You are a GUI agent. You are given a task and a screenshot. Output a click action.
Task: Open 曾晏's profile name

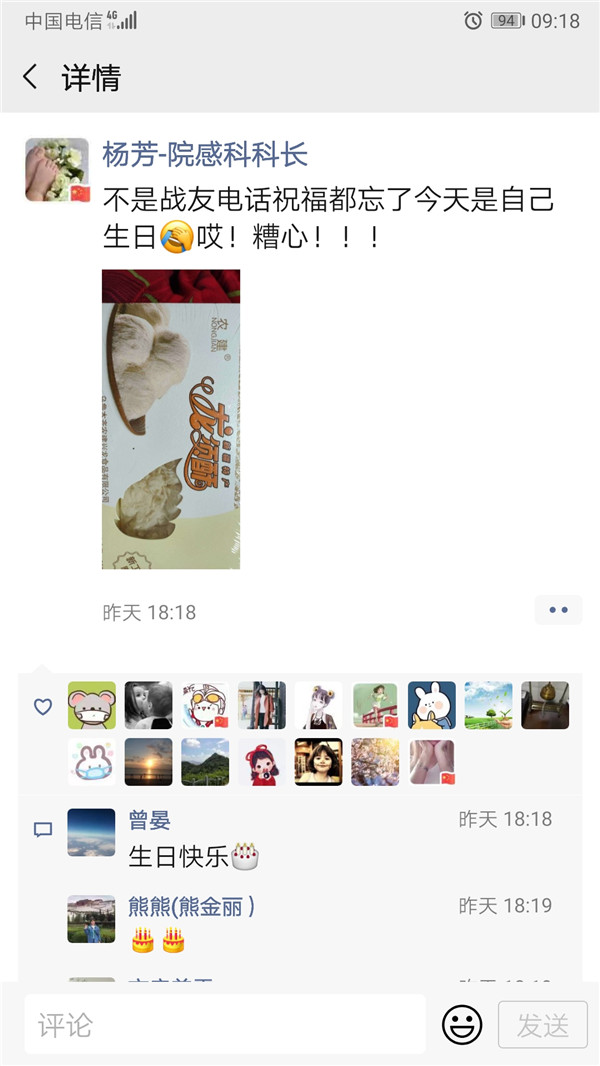[150, 820]
